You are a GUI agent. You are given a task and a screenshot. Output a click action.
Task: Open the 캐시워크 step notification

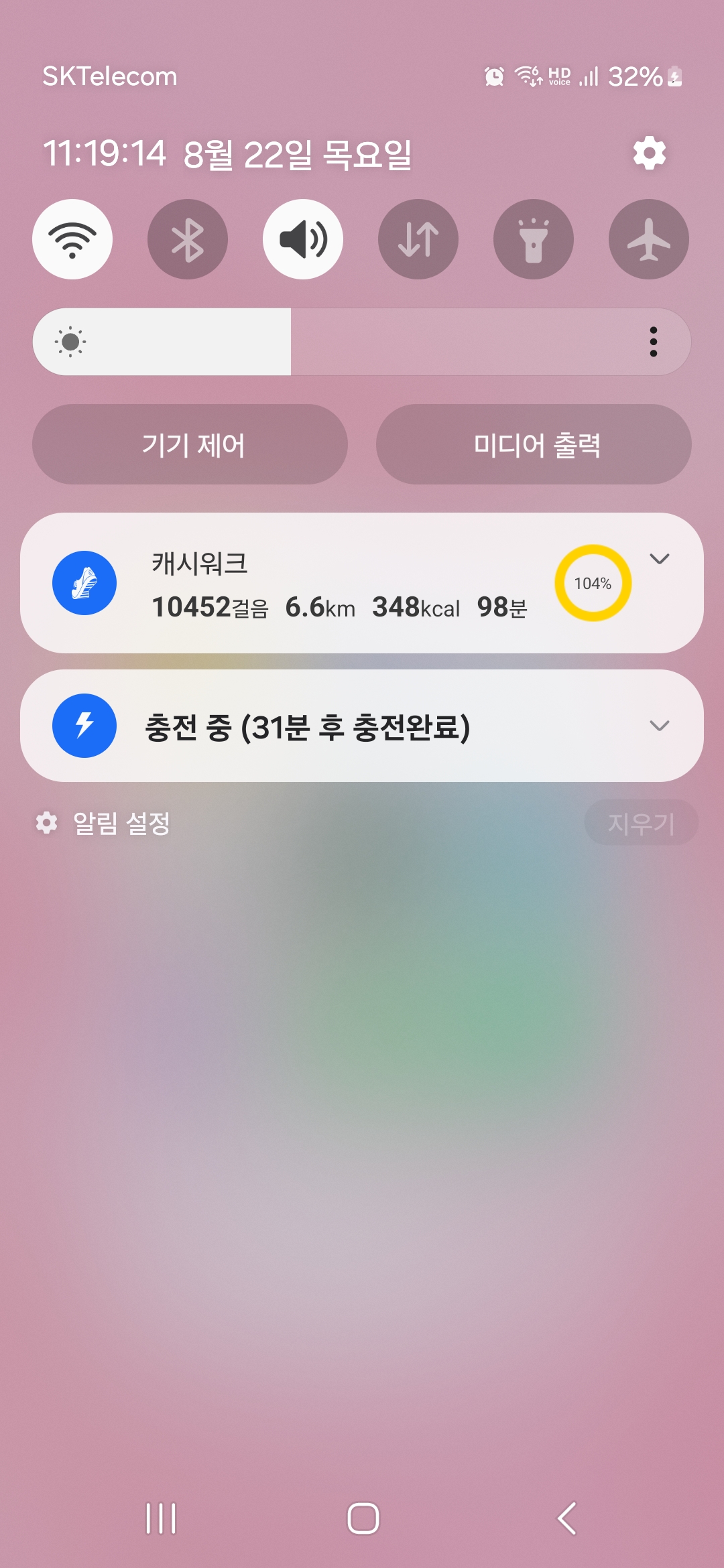click(x=335, y=584)
